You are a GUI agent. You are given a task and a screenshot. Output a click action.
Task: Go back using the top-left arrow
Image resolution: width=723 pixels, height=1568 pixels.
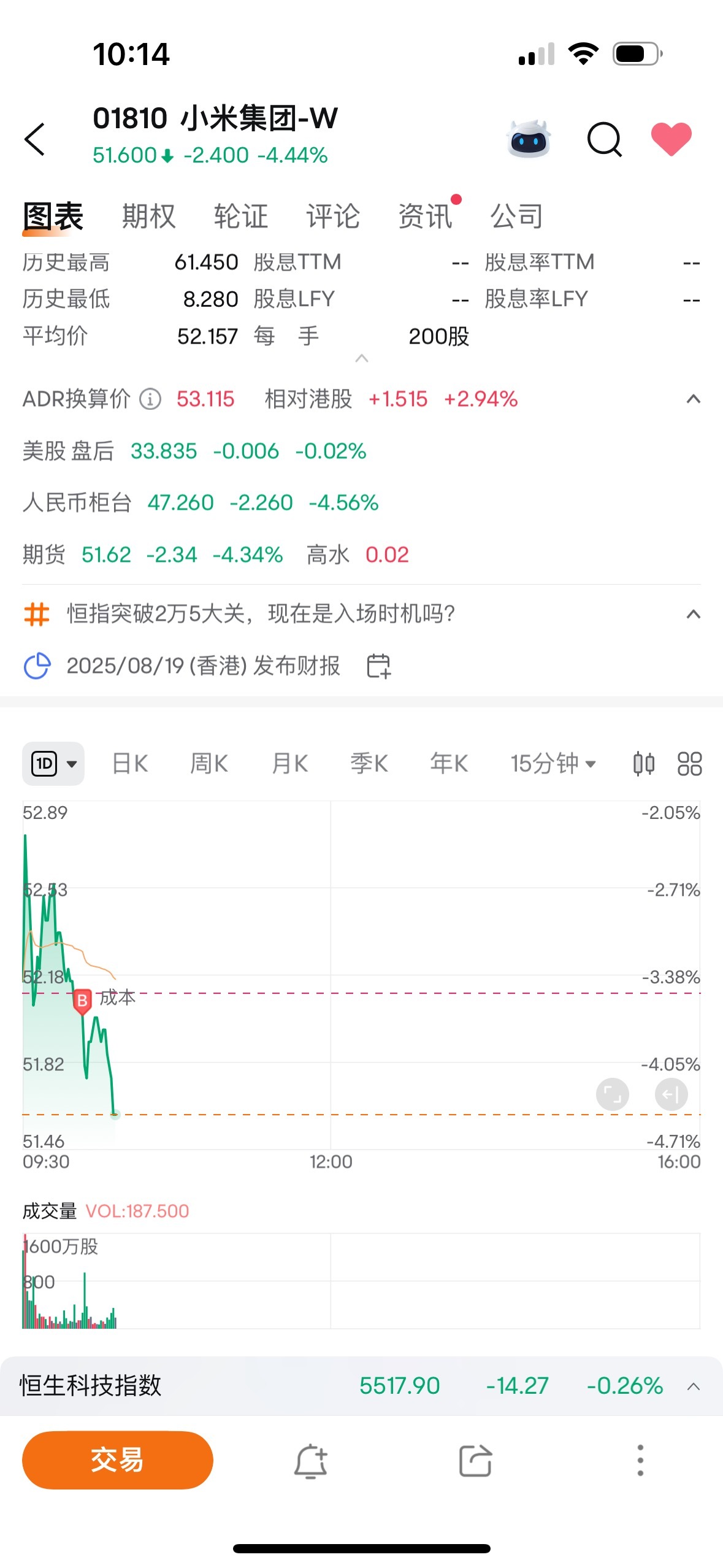(35, 139)
